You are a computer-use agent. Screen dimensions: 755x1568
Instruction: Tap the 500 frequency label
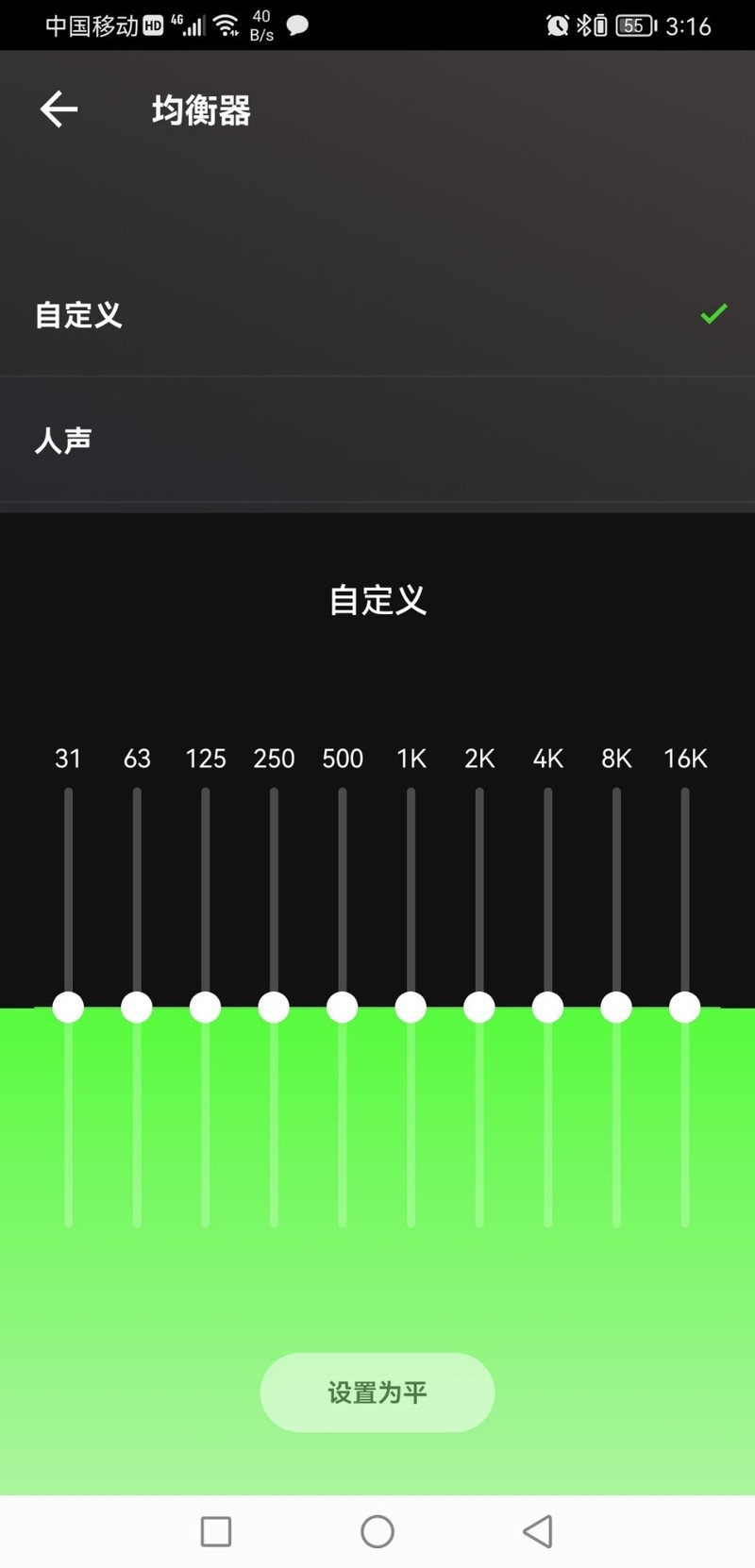342,758
